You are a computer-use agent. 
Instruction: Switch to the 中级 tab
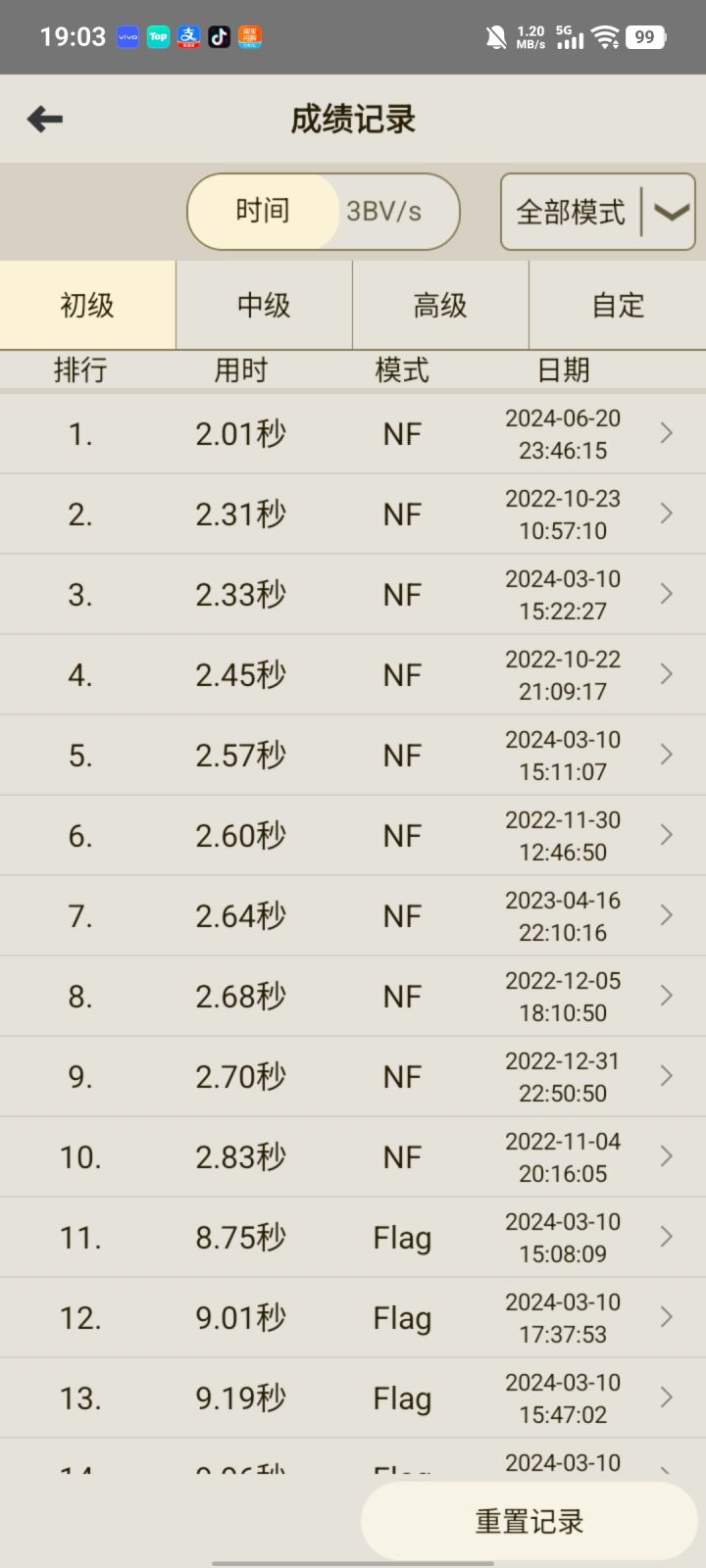264,306
